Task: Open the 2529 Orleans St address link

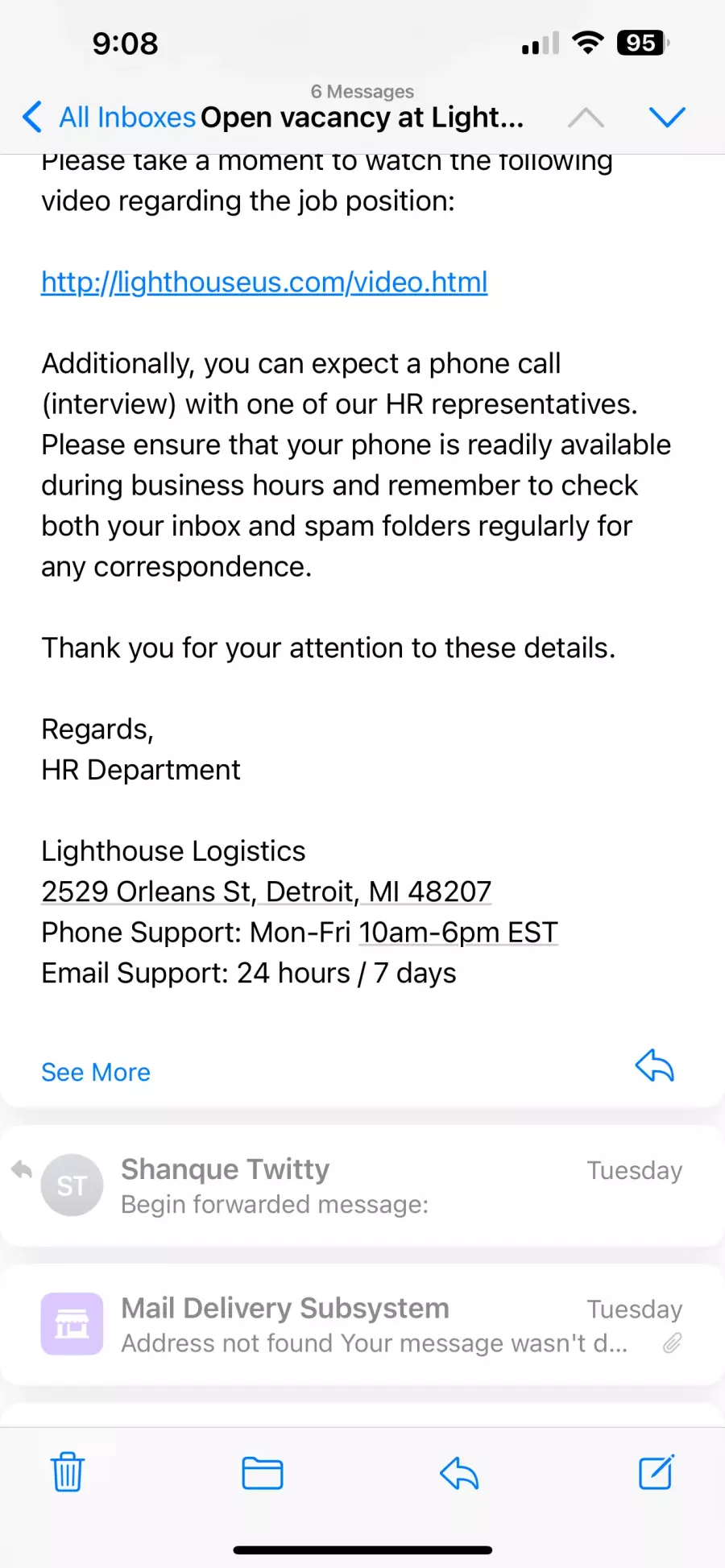Action: pos(266,892)
